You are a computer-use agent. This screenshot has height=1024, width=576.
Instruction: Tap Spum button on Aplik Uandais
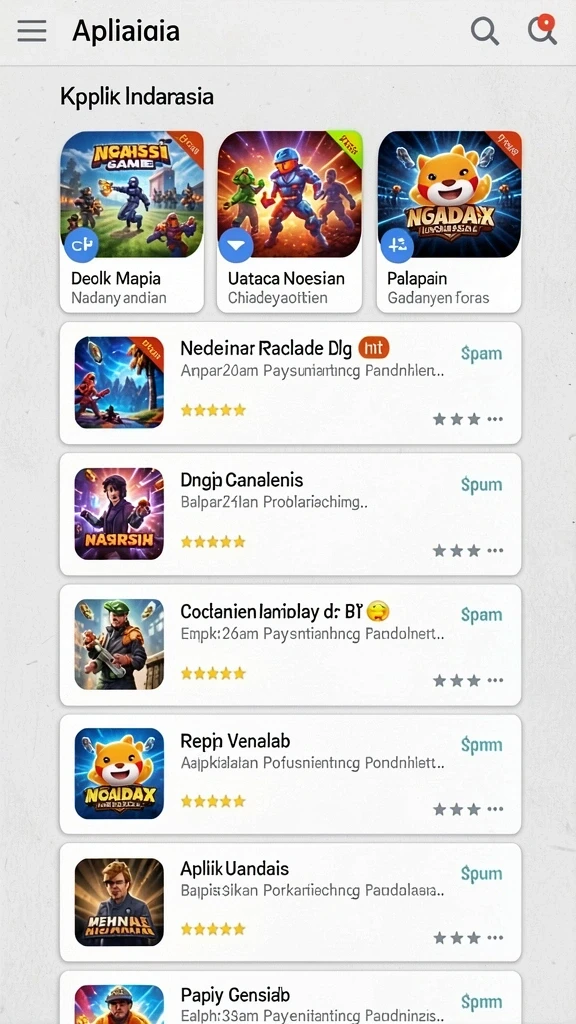(481, 874)
